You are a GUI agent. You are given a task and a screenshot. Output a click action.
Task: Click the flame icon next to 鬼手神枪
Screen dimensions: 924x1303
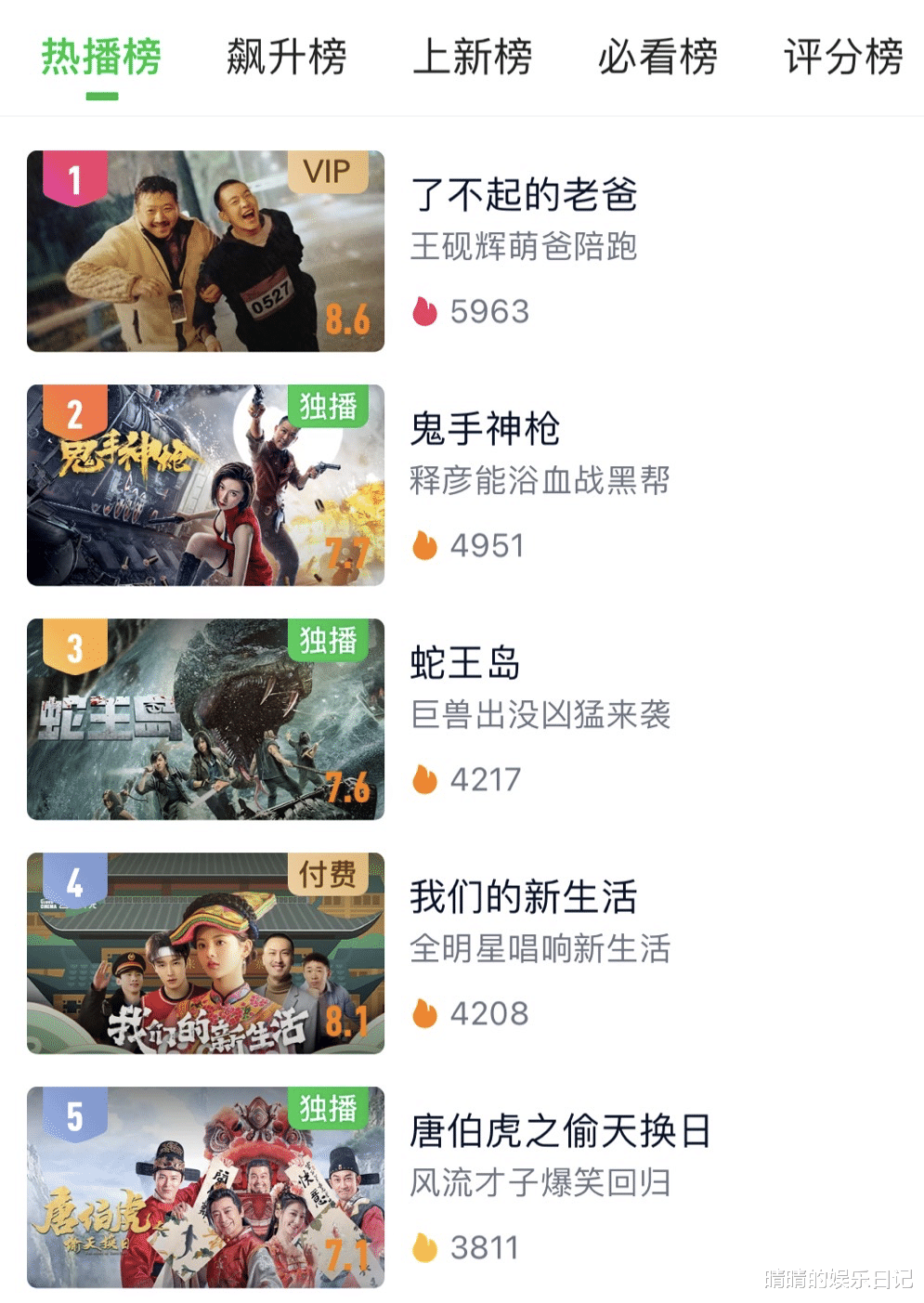[x=425, y=546]
